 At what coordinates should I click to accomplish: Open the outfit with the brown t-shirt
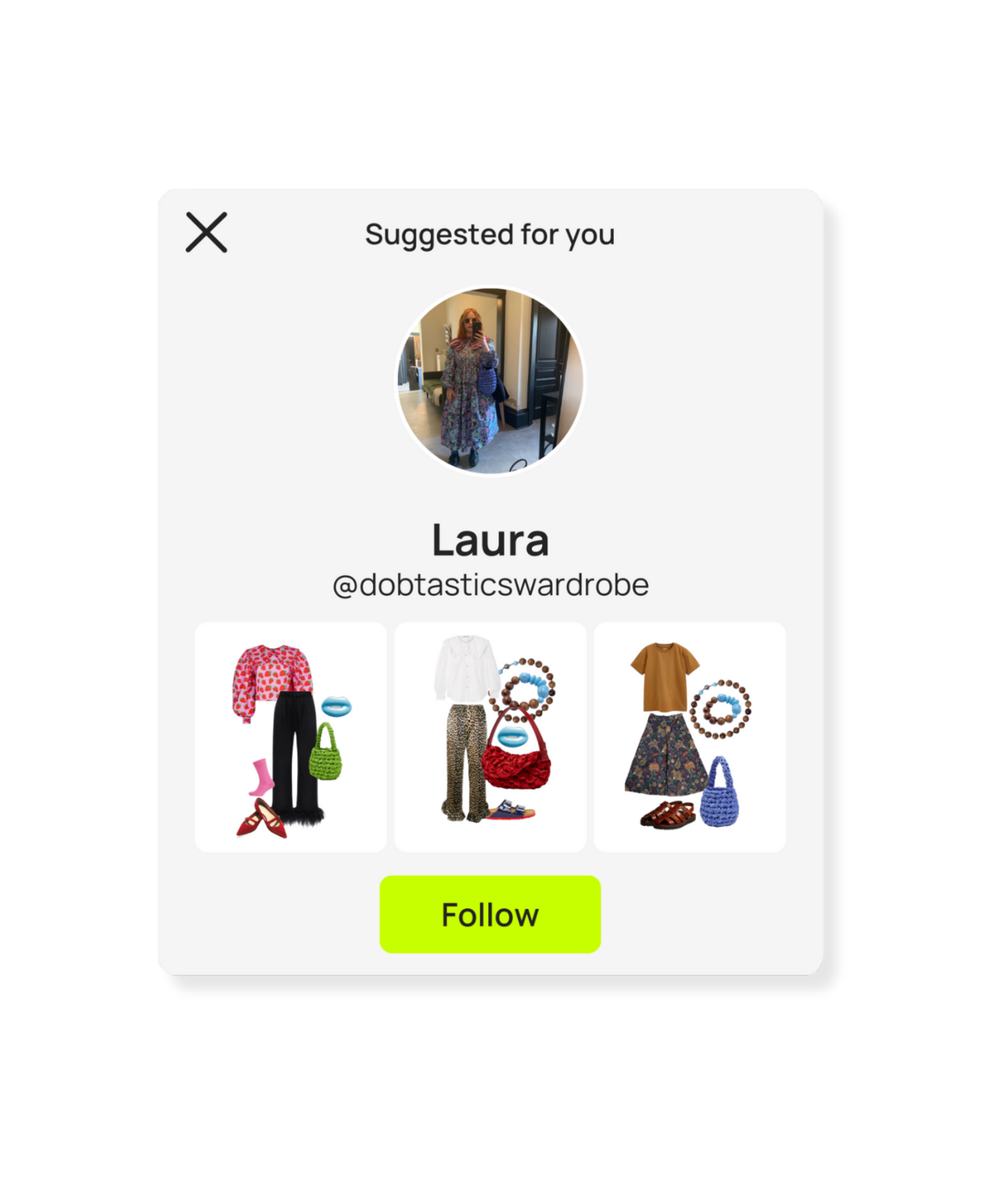(690, 737)
